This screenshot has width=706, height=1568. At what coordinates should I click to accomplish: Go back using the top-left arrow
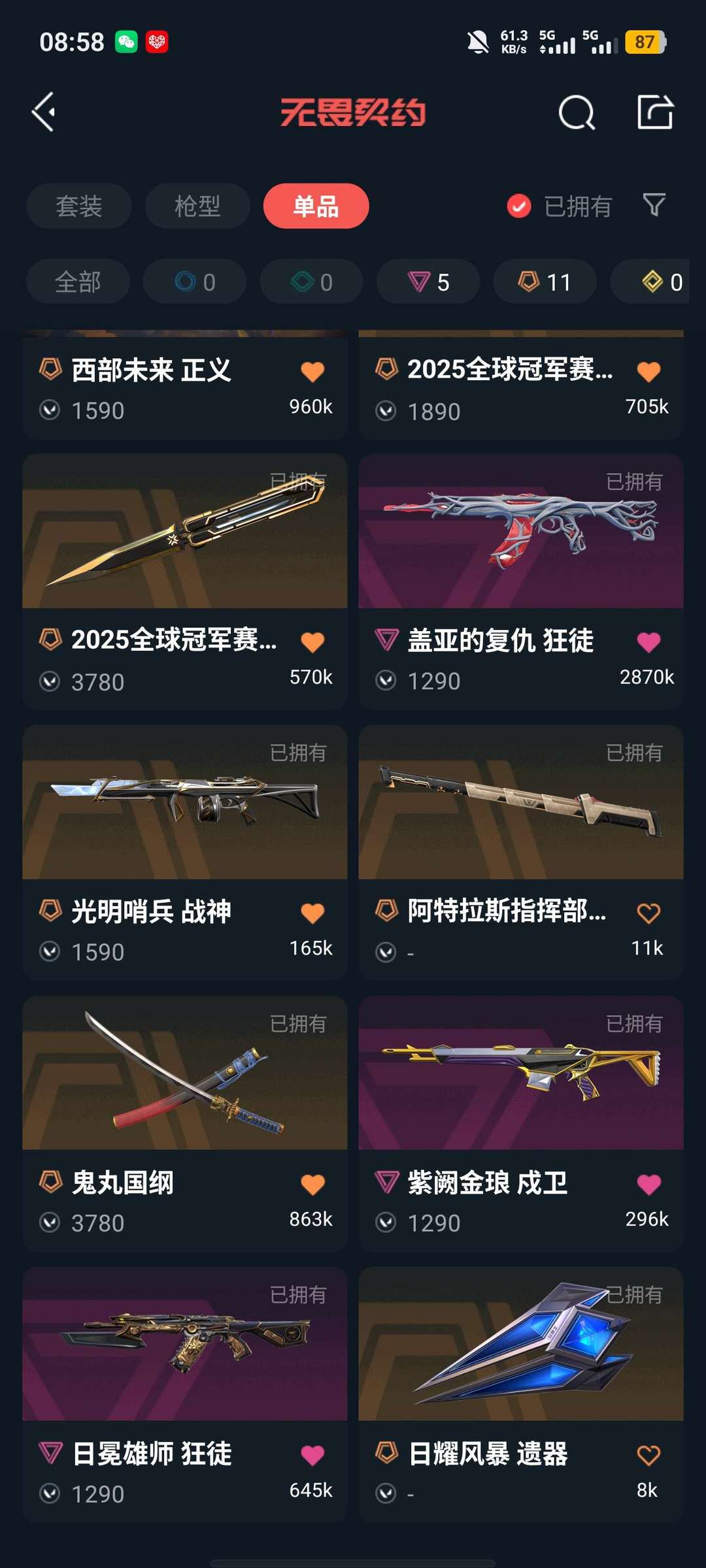point(44,112)
